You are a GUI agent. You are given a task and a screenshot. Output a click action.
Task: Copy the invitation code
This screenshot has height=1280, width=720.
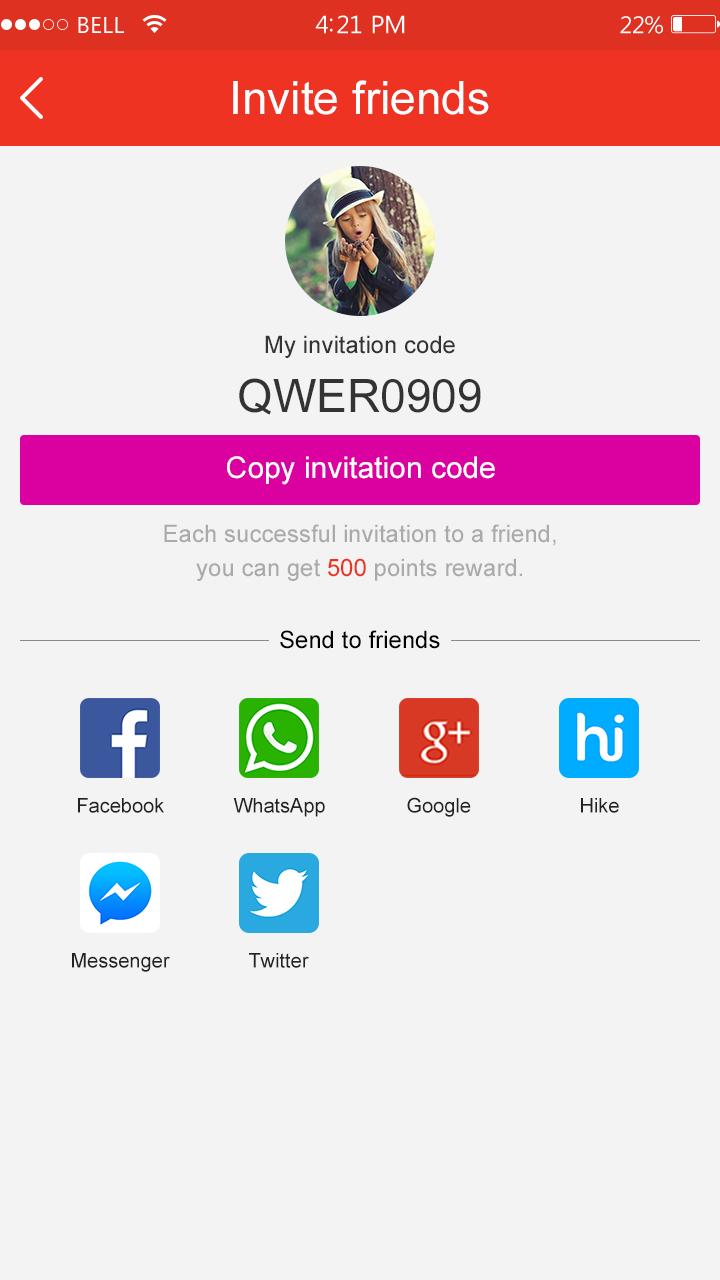tap(360, 469)
